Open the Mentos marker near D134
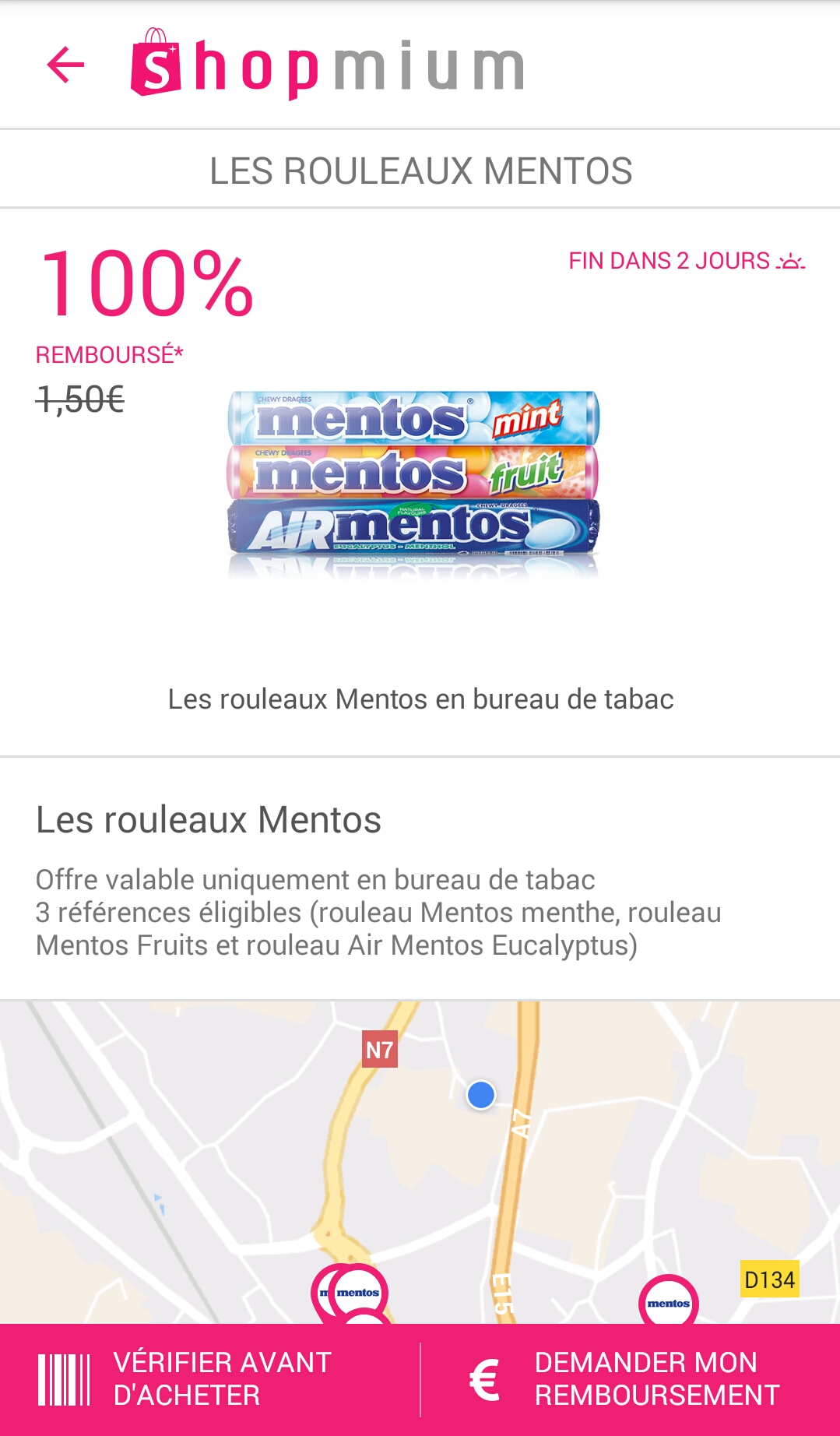The height and width of the screenshot is (1436, 840). (x=668, y=1302)
